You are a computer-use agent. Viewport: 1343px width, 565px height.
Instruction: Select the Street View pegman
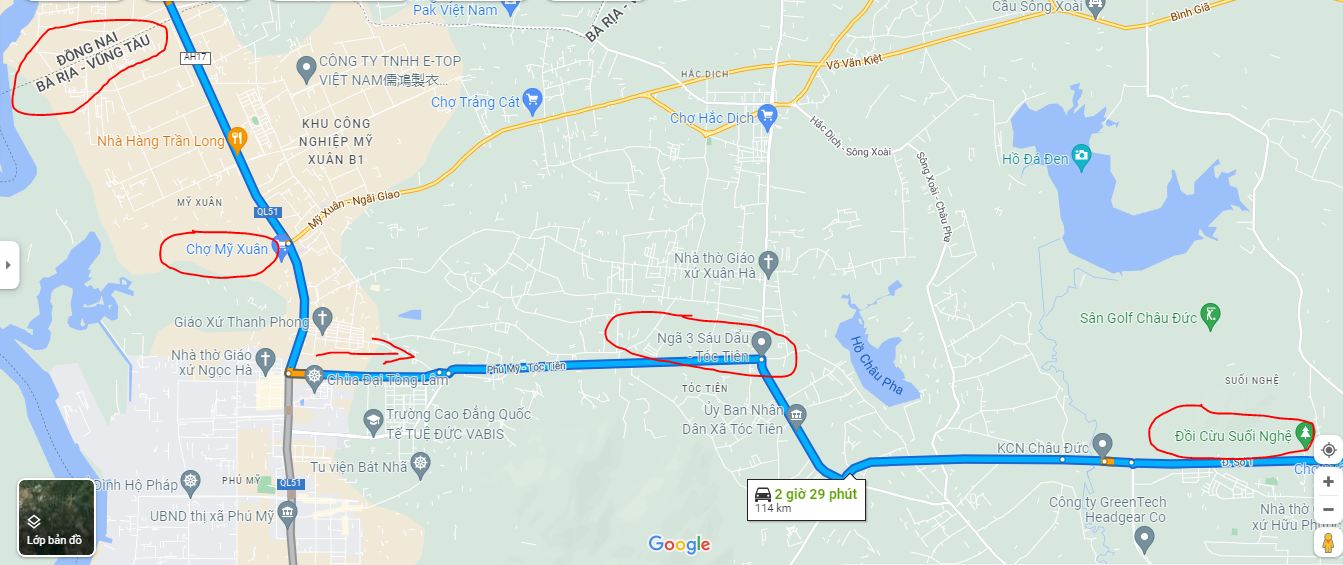coord(1328,543)
